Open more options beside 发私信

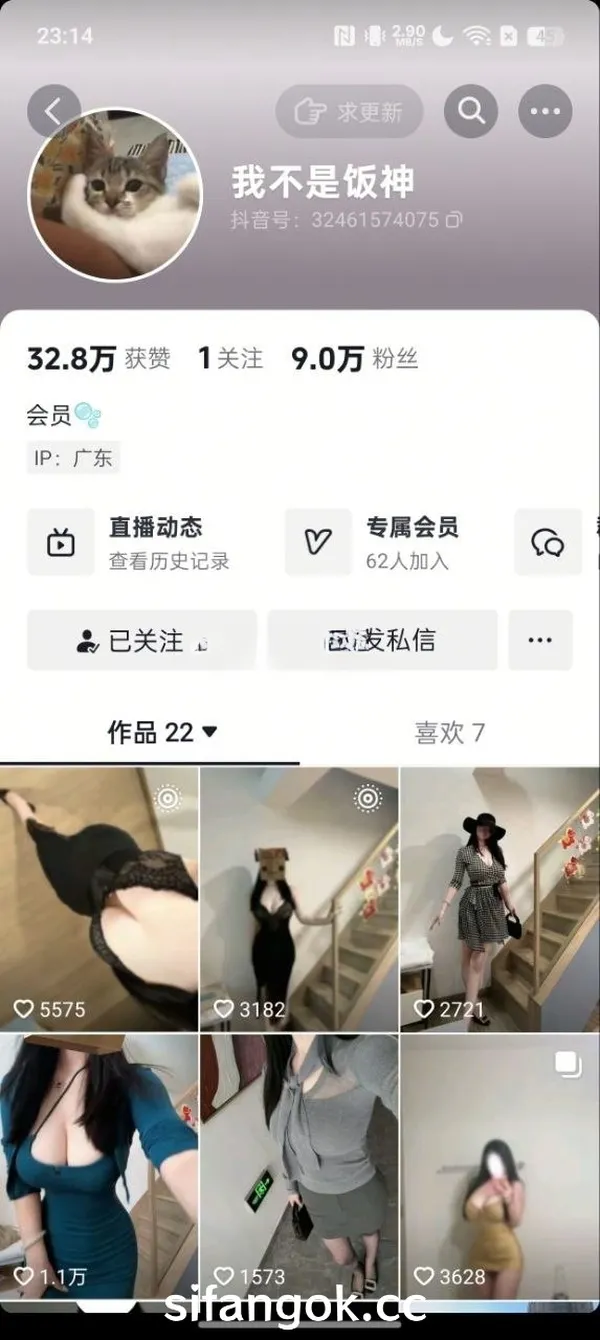click(x=540, y=640)
